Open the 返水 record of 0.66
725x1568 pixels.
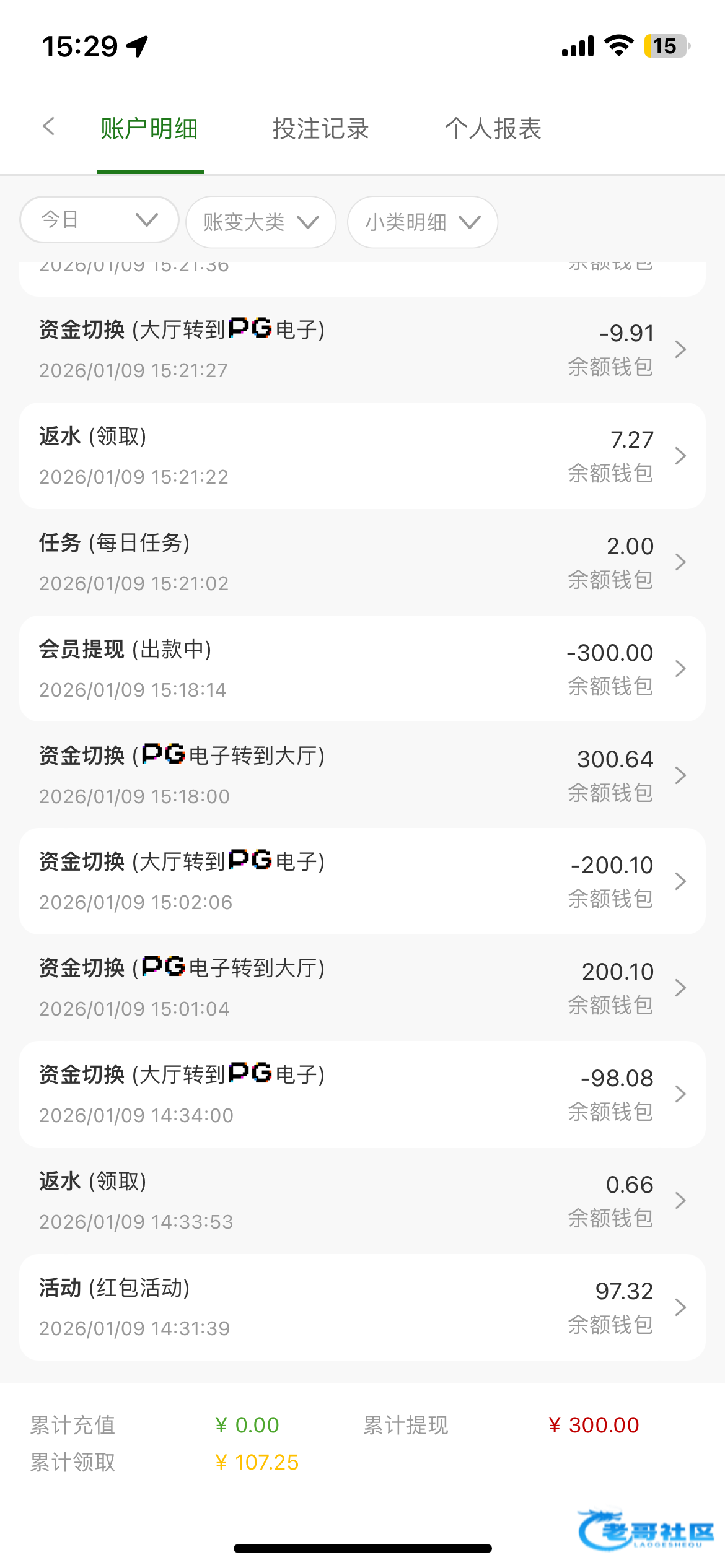coord(362,1201)
